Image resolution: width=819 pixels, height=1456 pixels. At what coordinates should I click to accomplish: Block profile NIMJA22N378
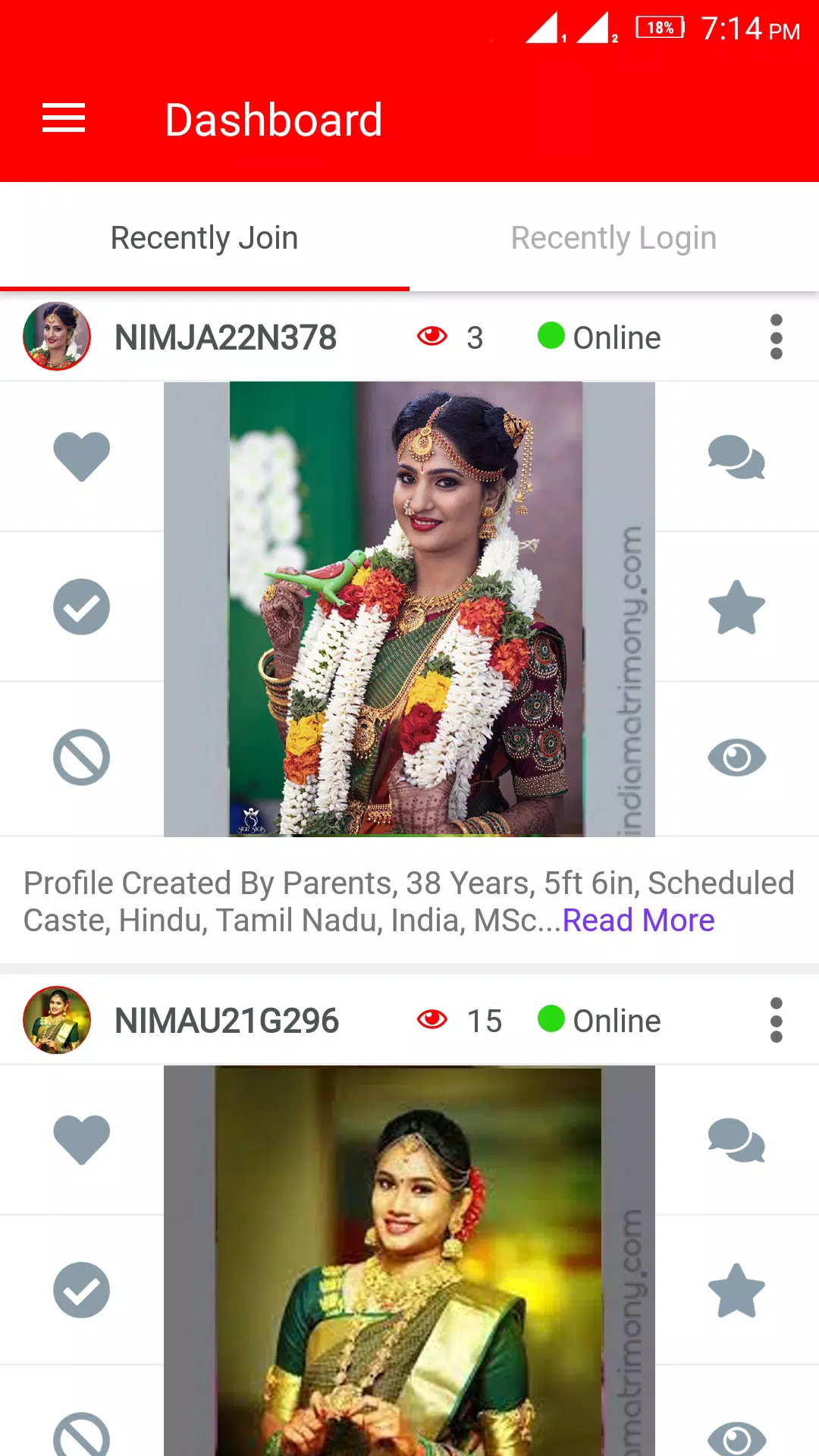(82, 758)
